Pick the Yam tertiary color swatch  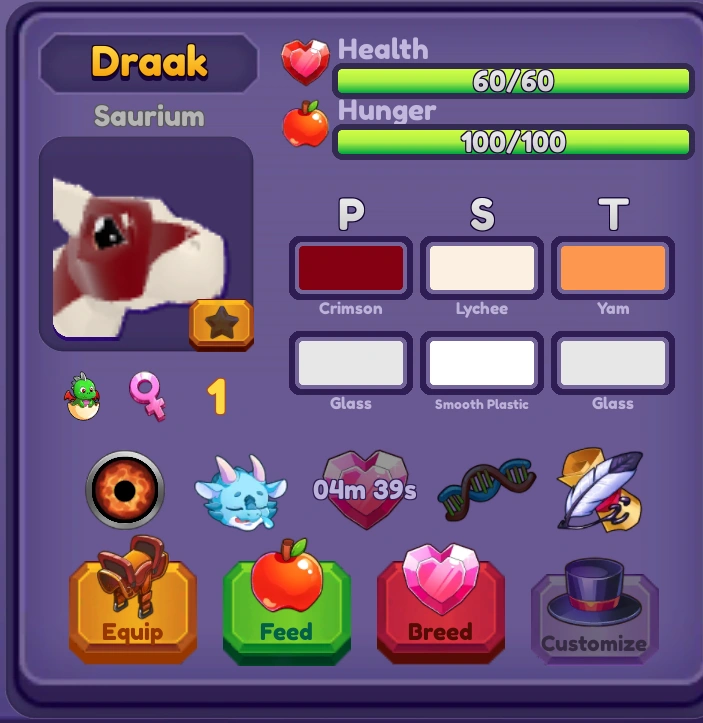click(613, 268)
